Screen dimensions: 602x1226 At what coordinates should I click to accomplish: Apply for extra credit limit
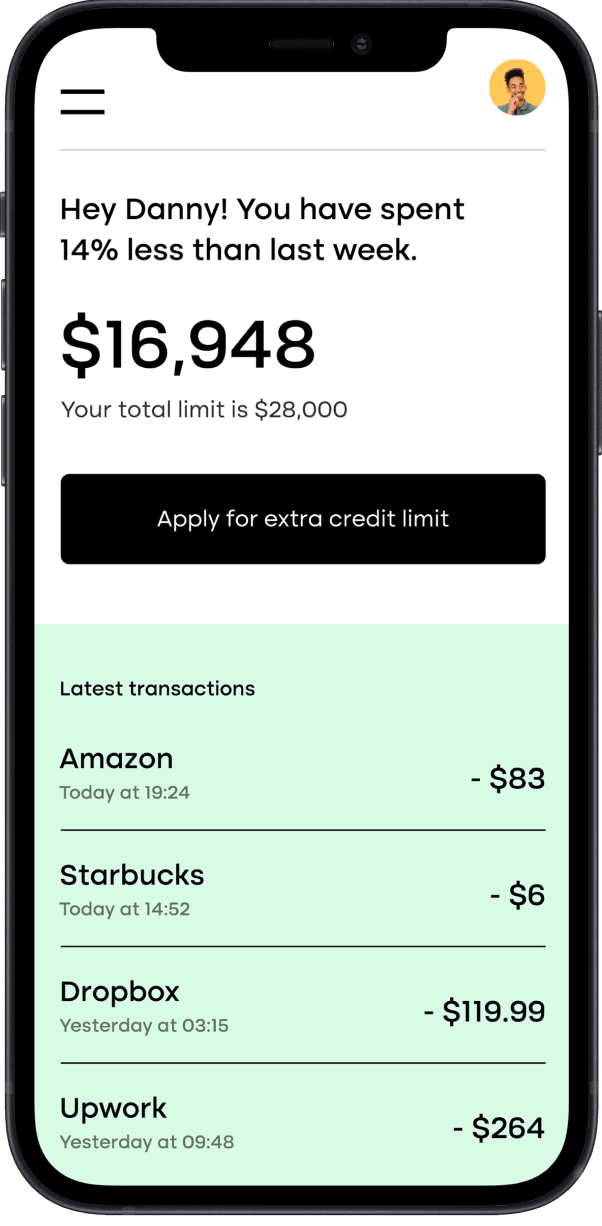[x=303, y=519]
